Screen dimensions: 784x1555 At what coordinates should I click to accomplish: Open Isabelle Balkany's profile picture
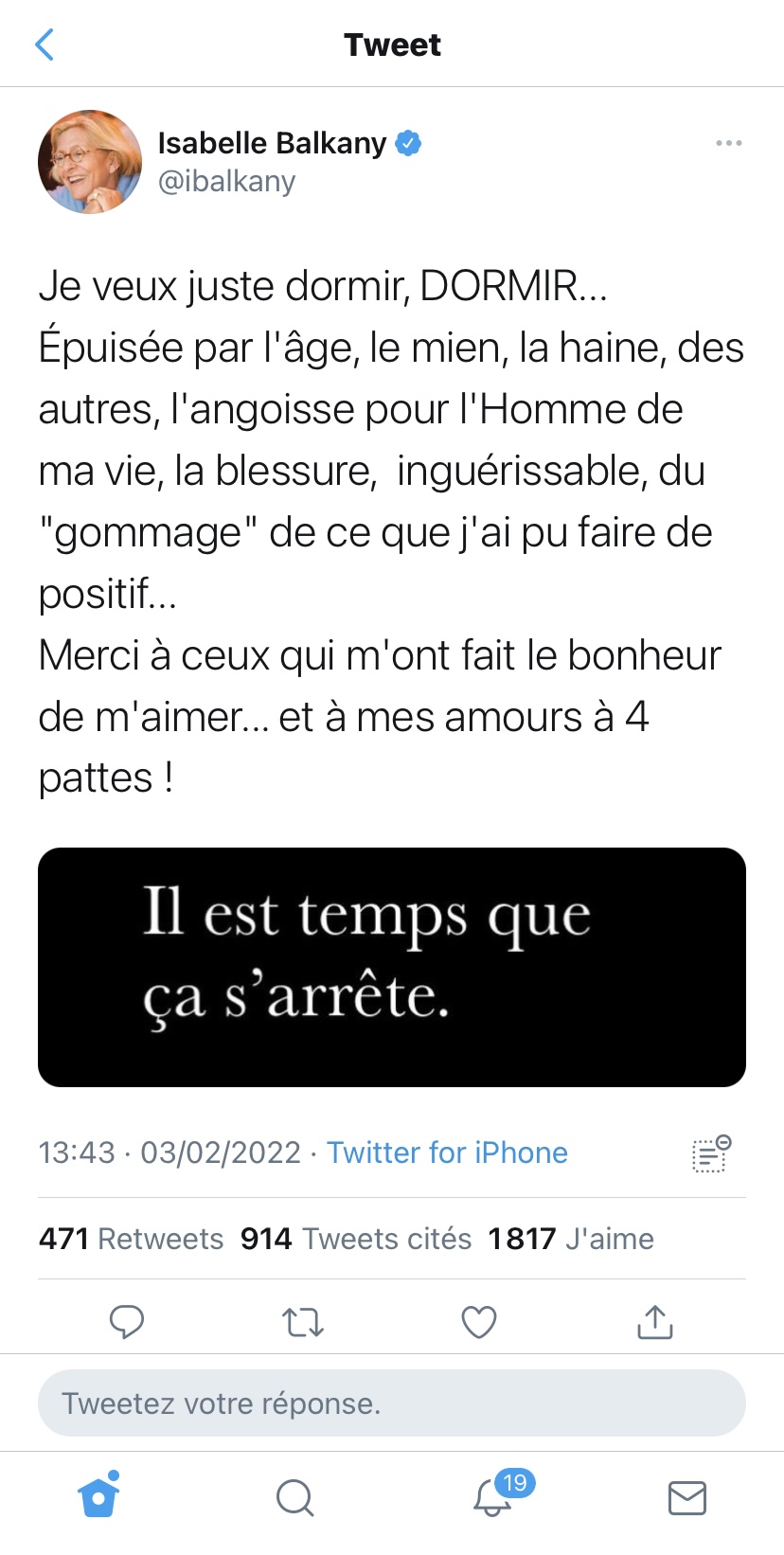coord(90,162)
